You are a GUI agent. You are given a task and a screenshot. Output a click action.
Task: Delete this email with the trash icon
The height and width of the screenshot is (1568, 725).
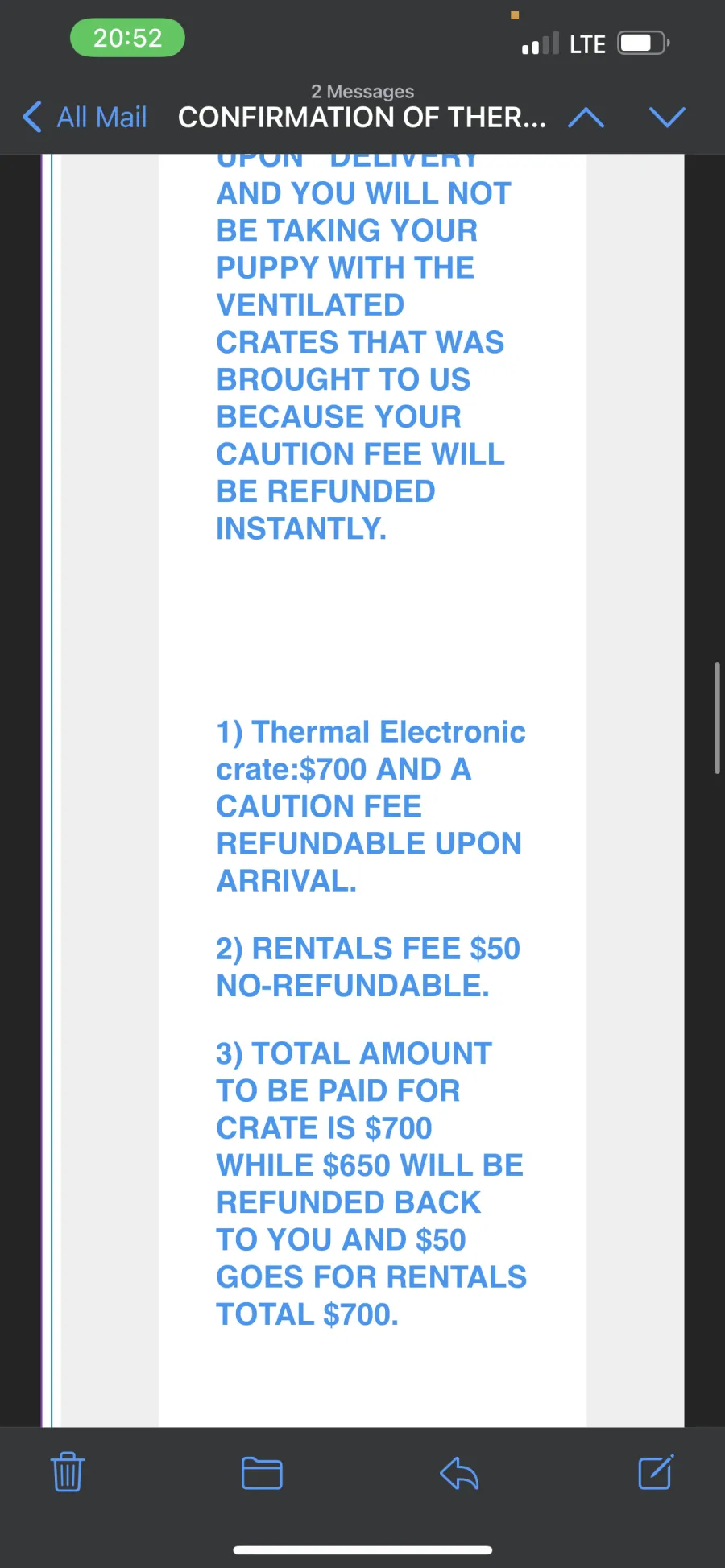pyautogui.click(x=68, y=1471)
